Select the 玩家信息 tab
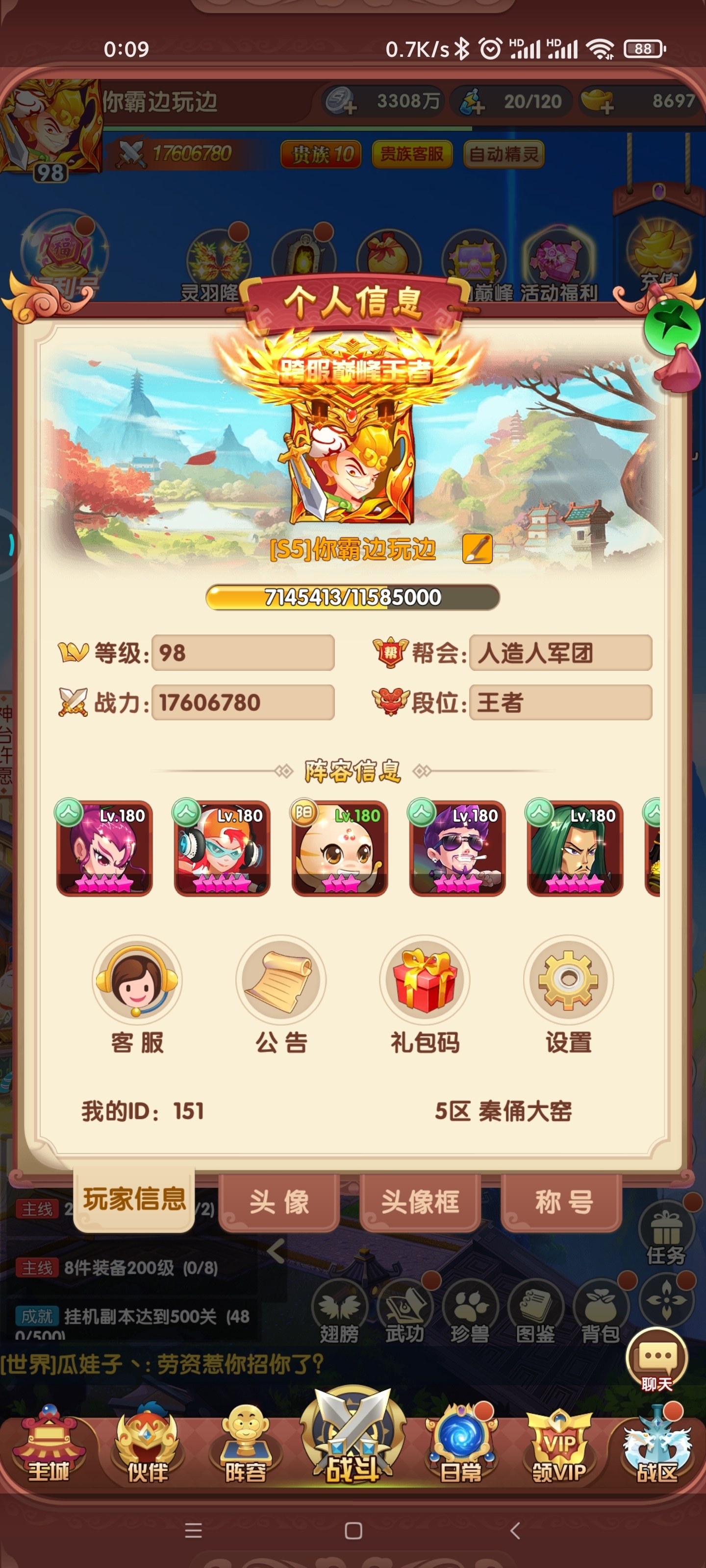Screen dimensions: 706x1568 pos(135,1199)
